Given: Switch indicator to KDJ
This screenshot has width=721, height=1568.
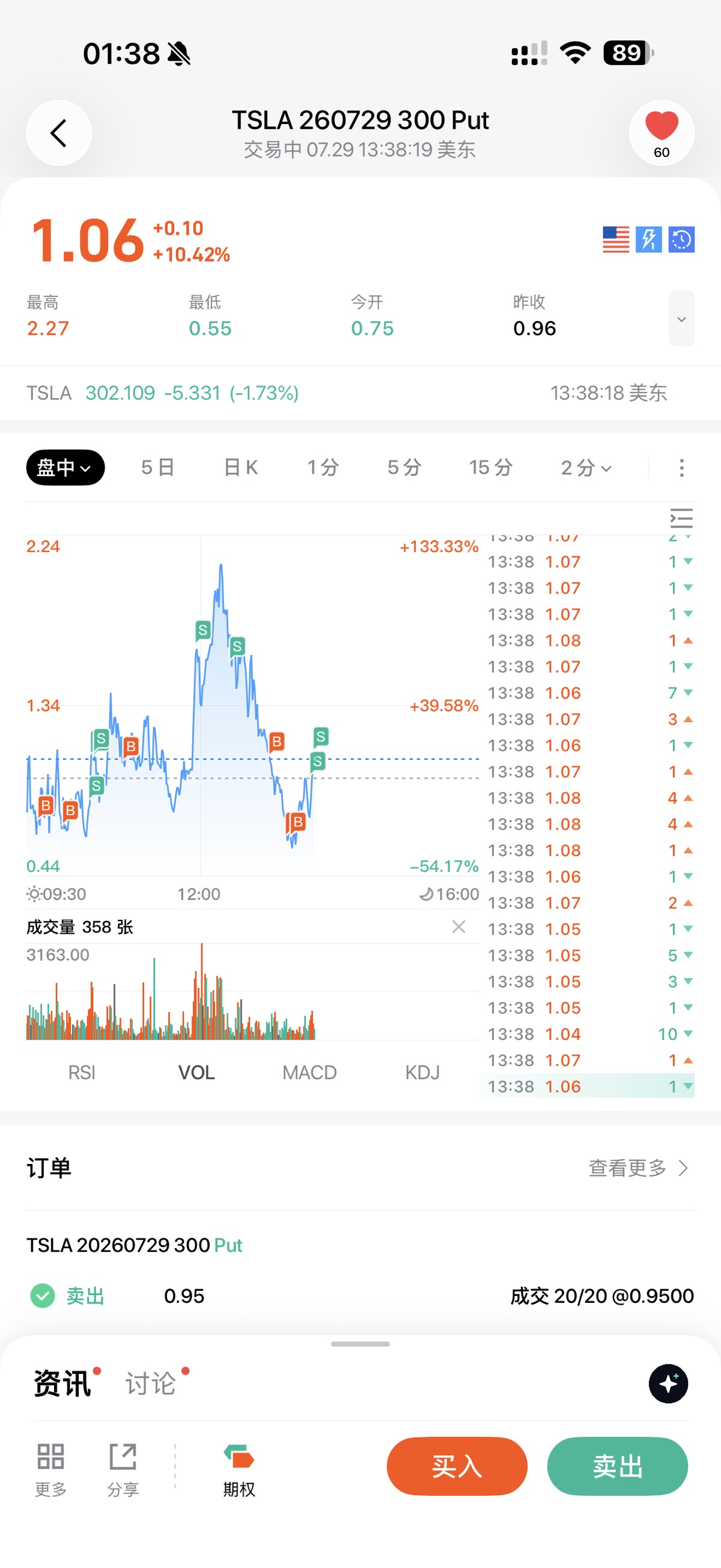Looking at the screenshot, I should tap(422, 1073).
